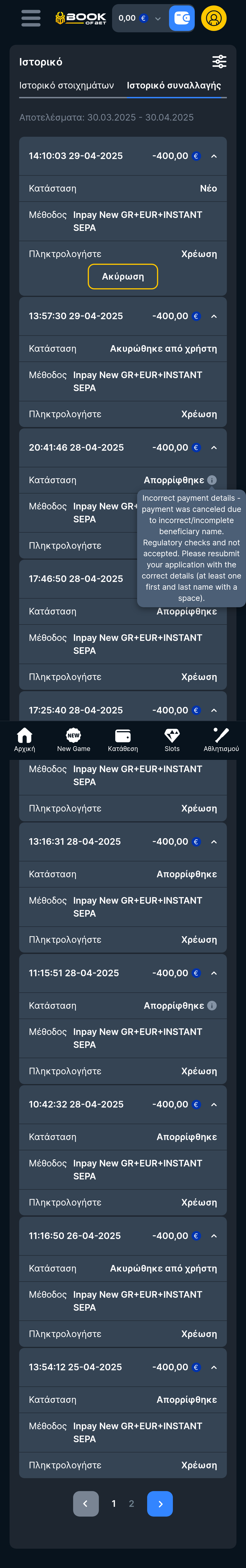
Task: Open the hamburger menu
Action: point(31,18)
